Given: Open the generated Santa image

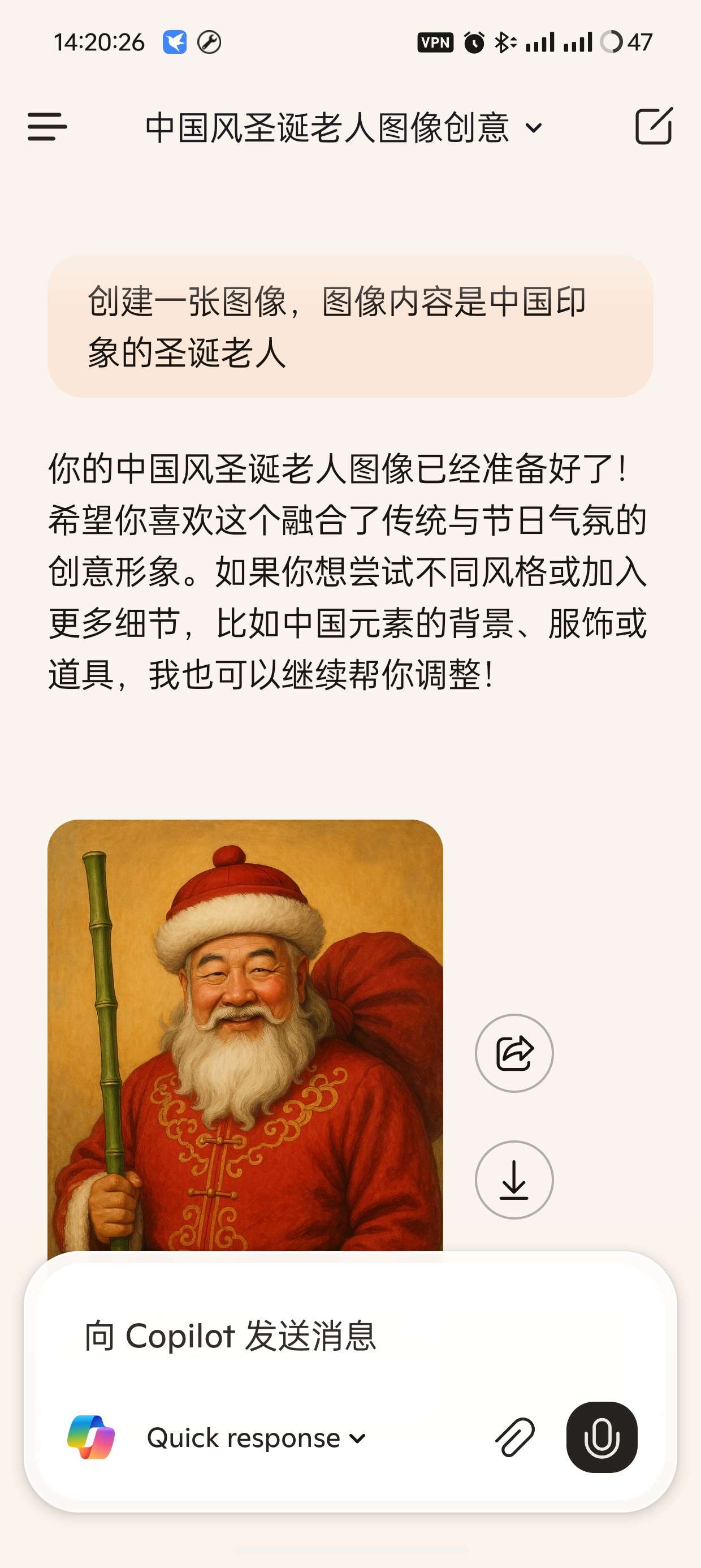Looking at the screenshot, I should (x=245, y=1035).
